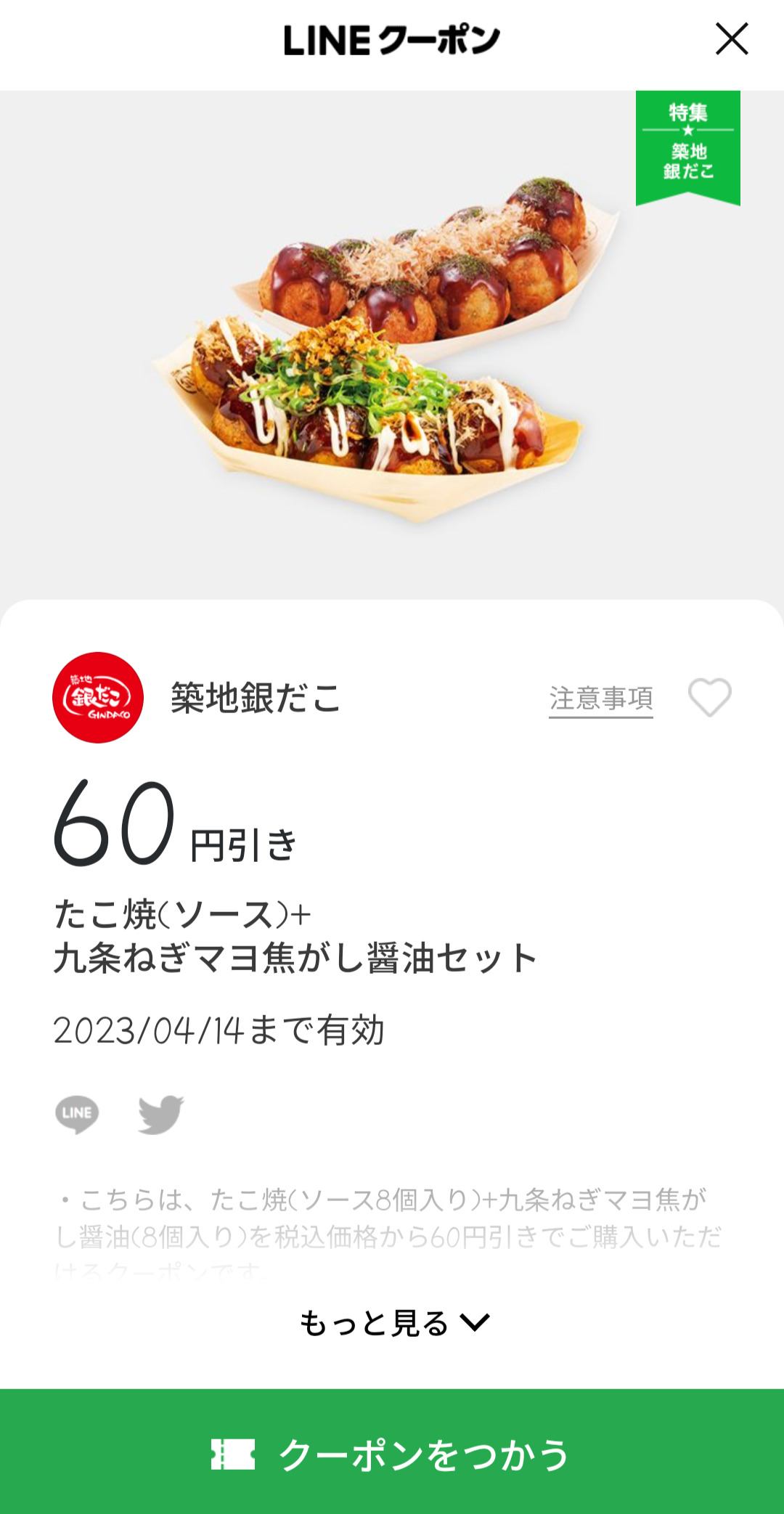Open the 特集 築地銀だこ feature badge
This screenshot has height=1514, width=784.
[687, 145]
